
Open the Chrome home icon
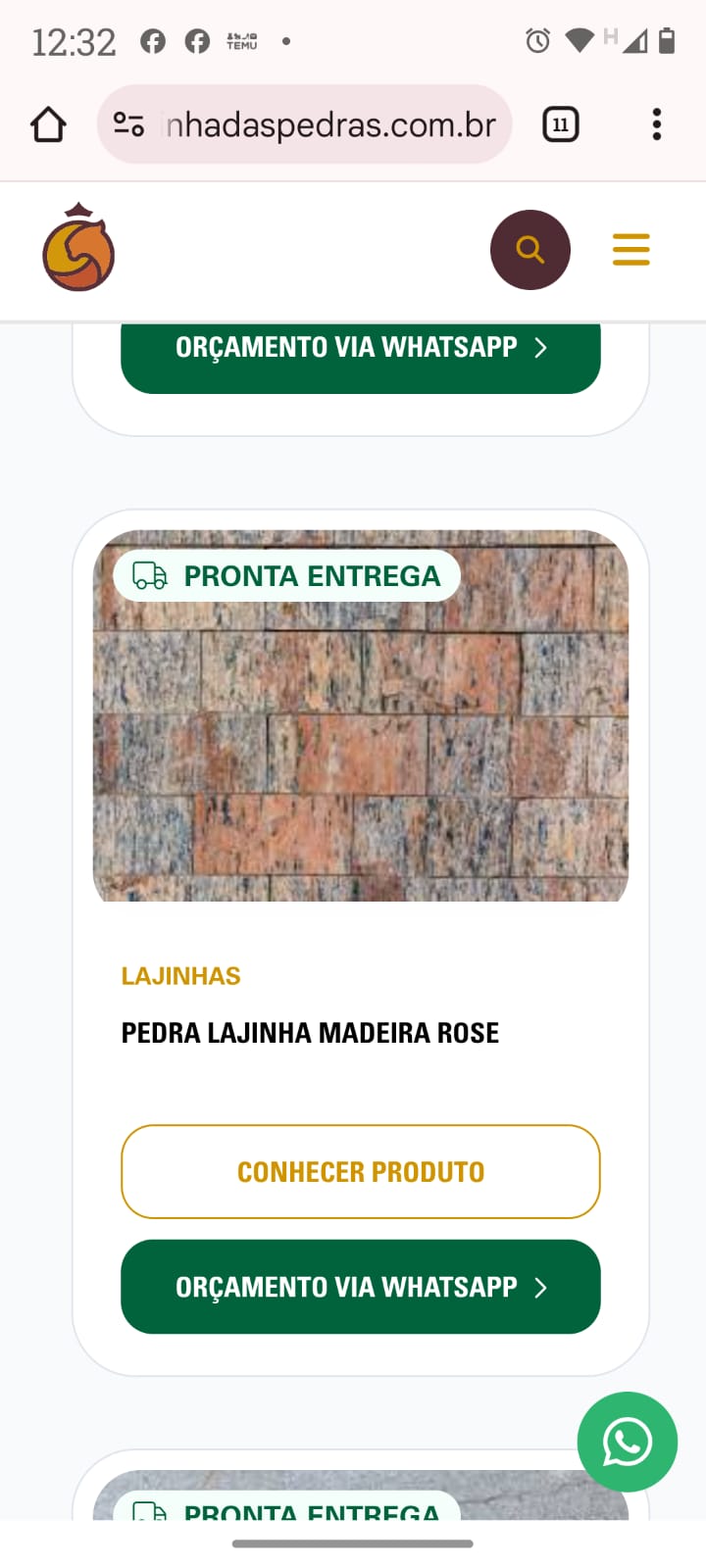point(47,123)
